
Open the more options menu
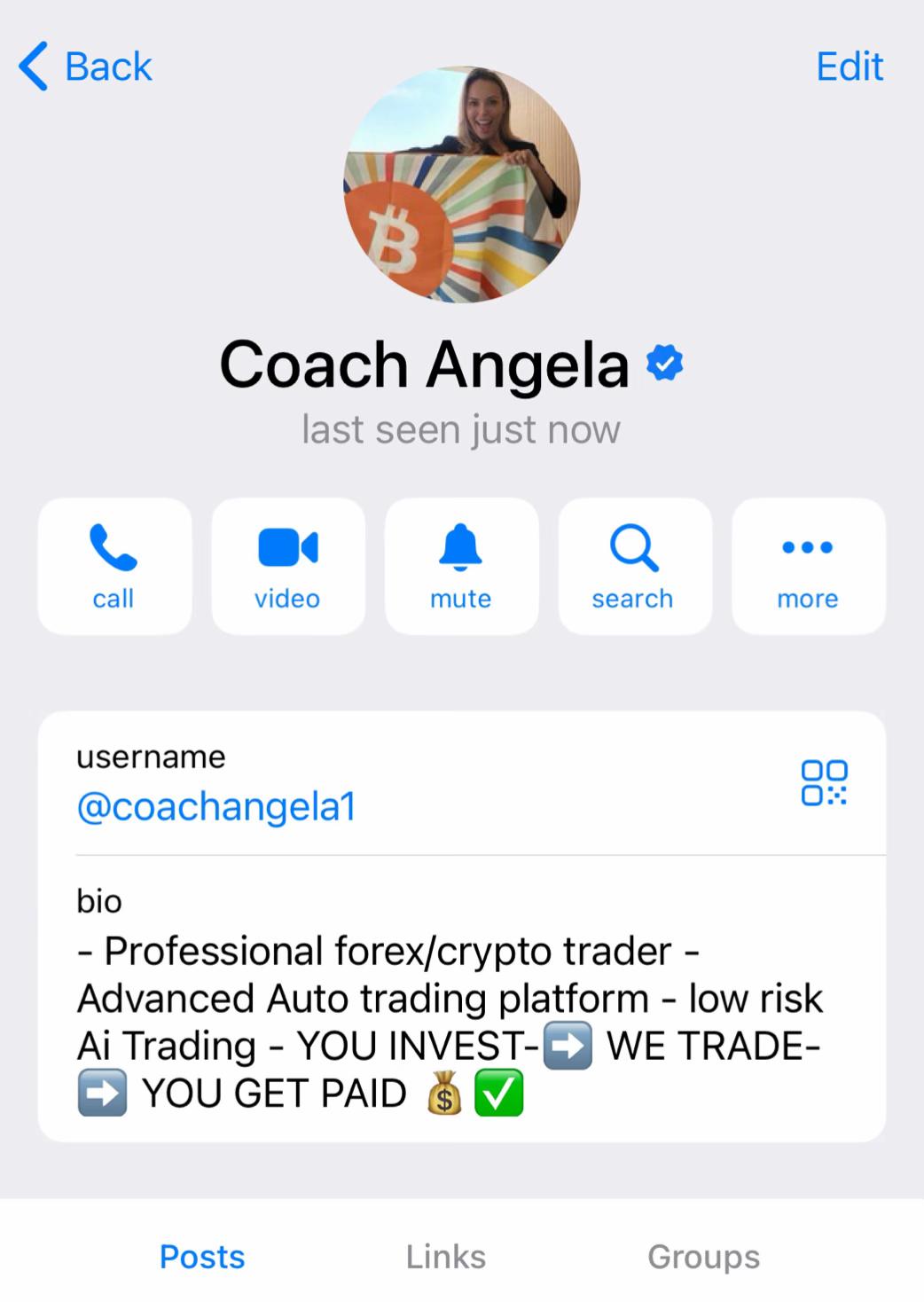[808, 566]
